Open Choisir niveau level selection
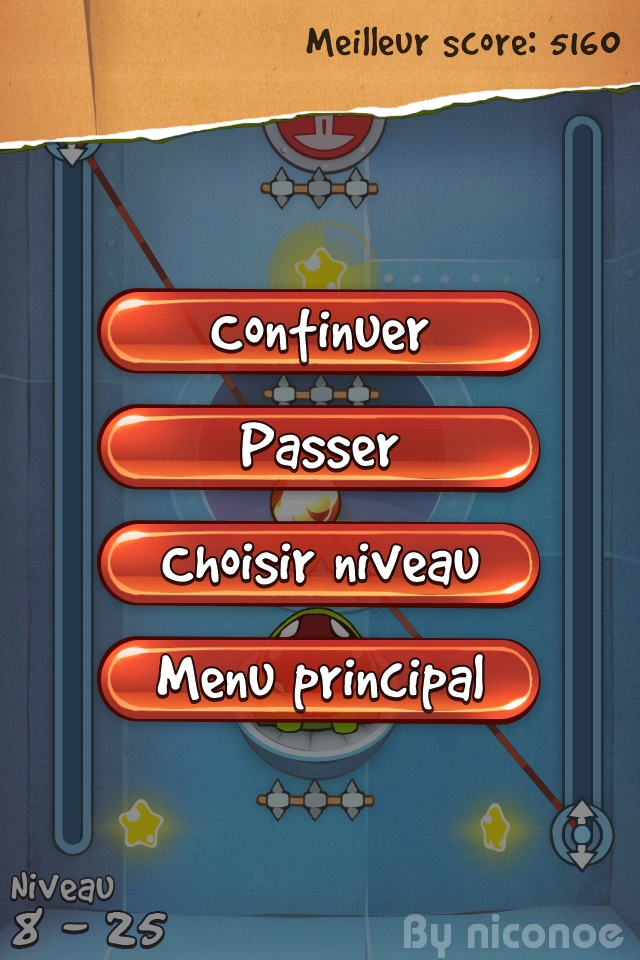 [x=319, y=564]
